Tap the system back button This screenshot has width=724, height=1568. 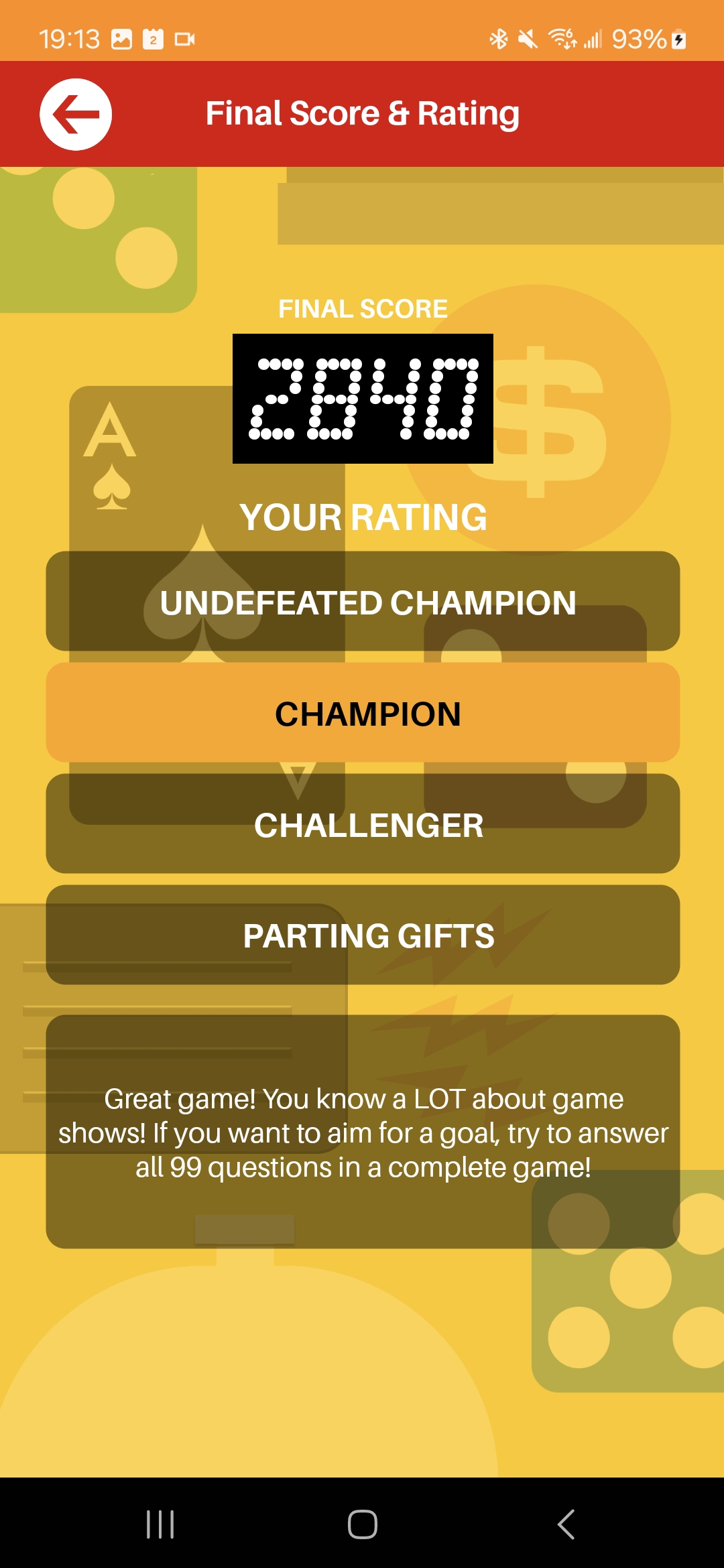click(x=566, y=1524)
